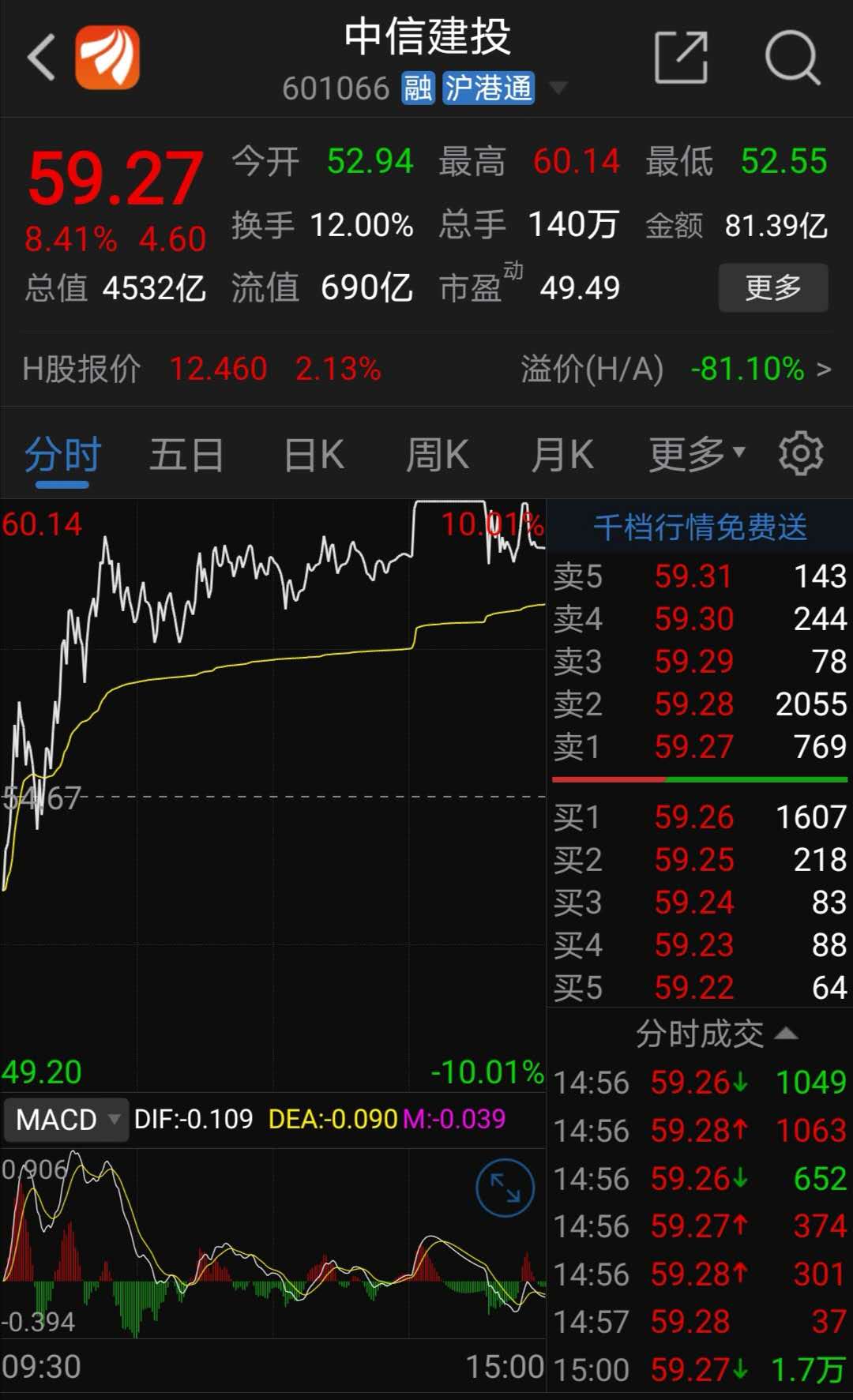Open stock search magnifier
The height and width of the screenshot is (1400, 853).
click(x=792, y=57)
